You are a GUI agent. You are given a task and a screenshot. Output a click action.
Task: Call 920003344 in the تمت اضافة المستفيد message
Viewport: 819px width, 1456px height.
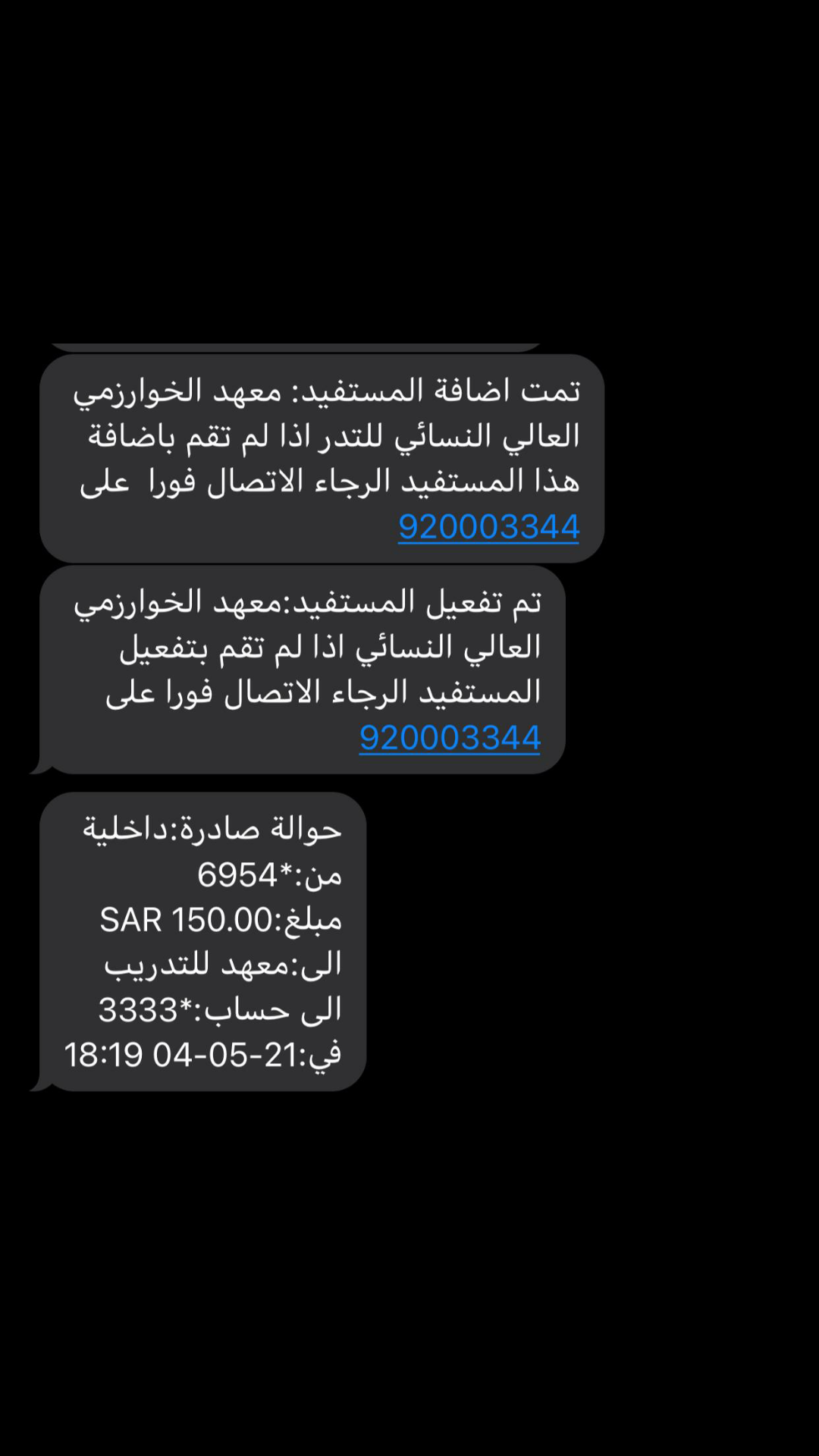tap(488, 527)
